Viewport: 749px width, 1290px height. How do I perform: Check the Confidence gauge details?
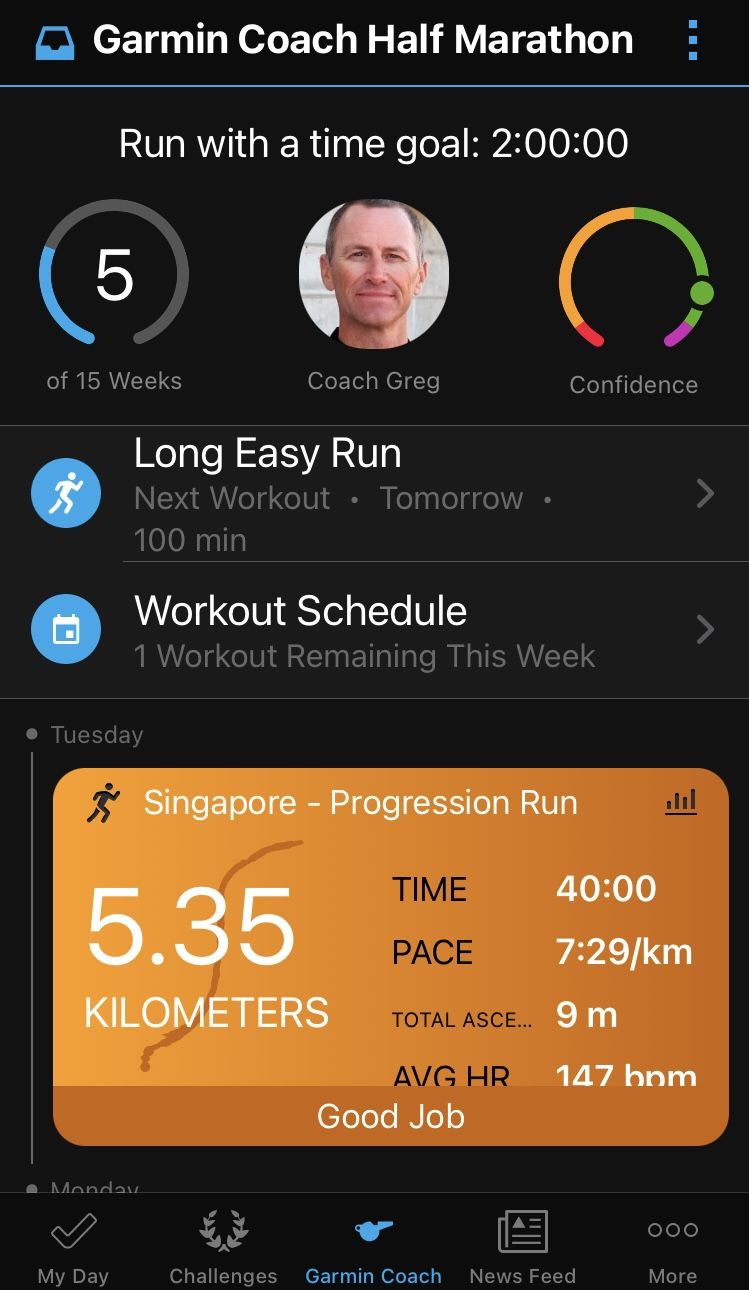634,278
